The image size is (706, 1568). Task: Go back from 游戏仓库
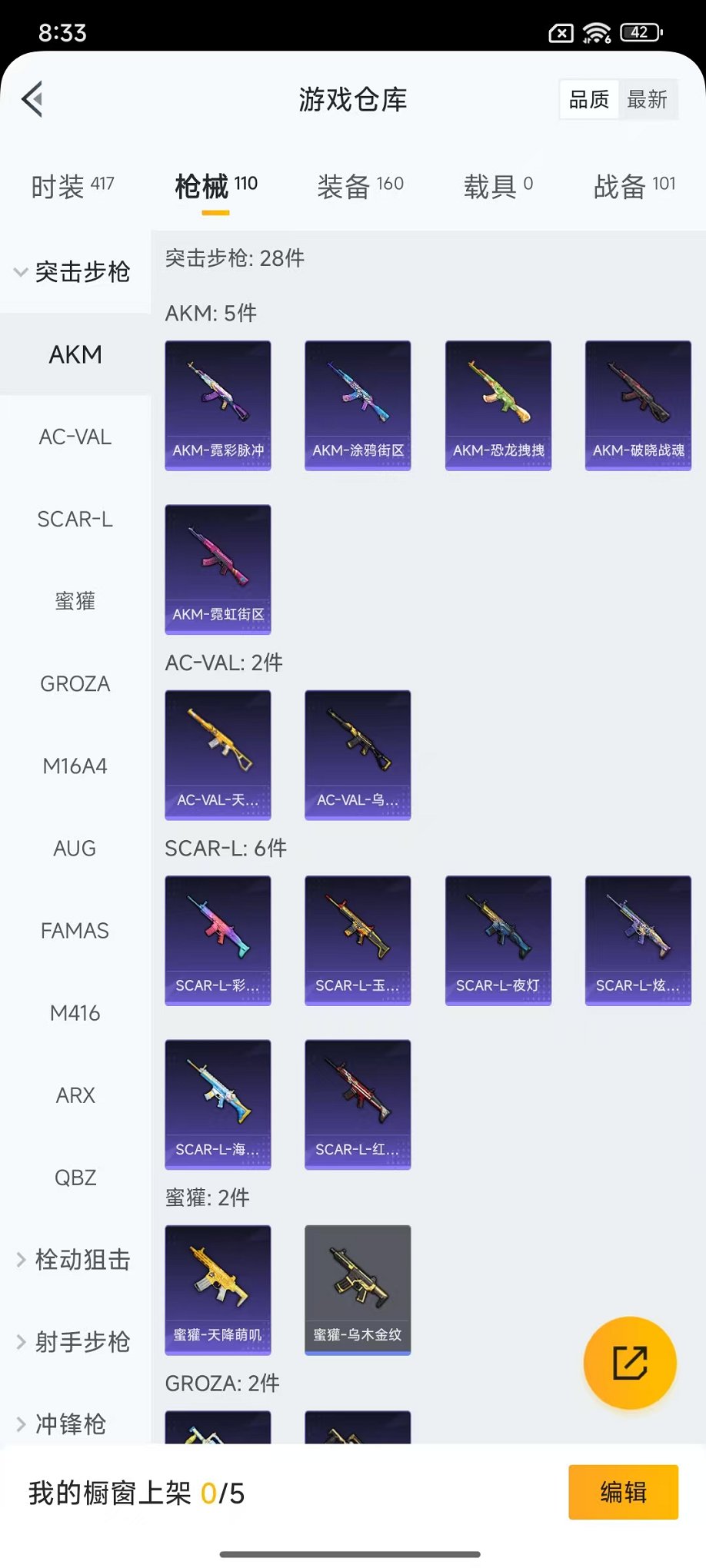pos(33,99)
